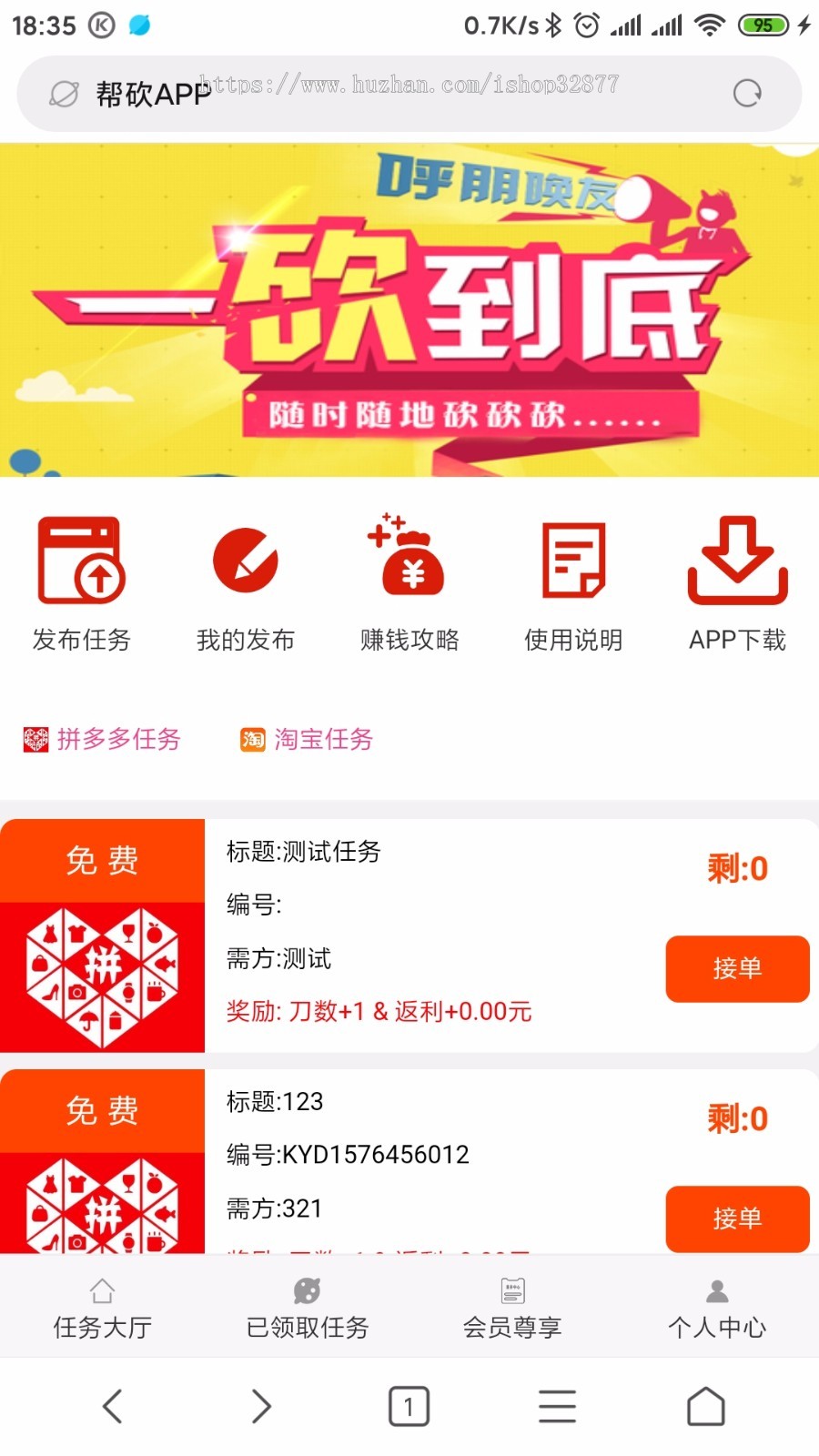The height and width of the screenshot is (1456, 819).
Task: Open 已领取任务 claimed tasks panel
Action: point(307,1308)
